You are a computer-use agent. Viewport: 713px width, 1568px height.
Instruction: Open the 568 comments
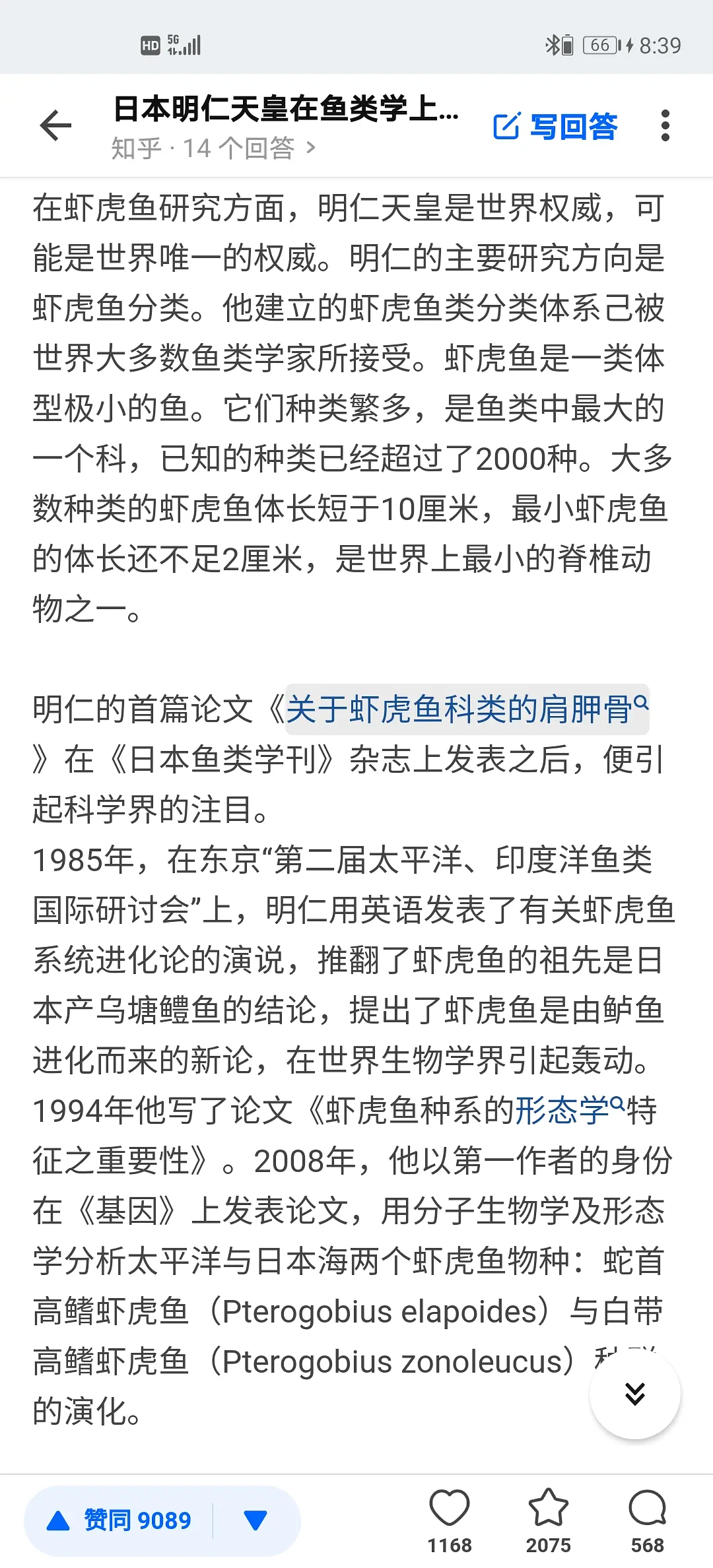coord(647,1510)
